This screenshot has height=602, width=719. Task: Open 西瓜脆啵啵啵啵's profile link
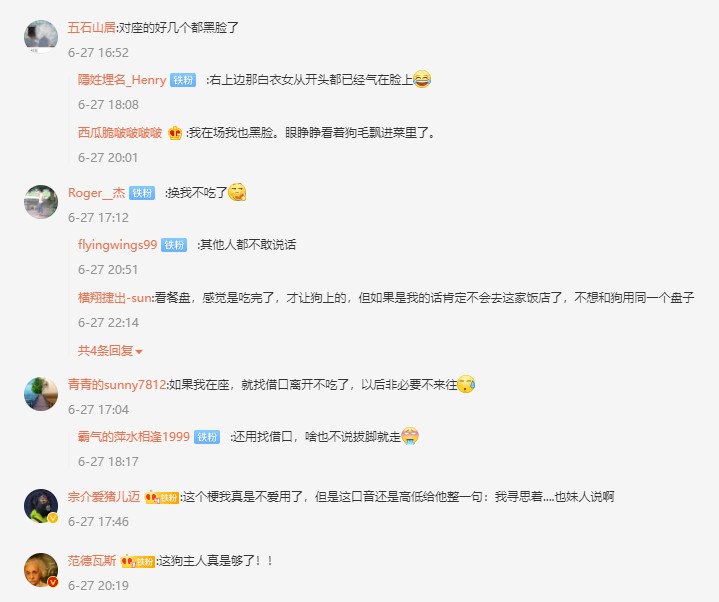[x=120, y=133]
